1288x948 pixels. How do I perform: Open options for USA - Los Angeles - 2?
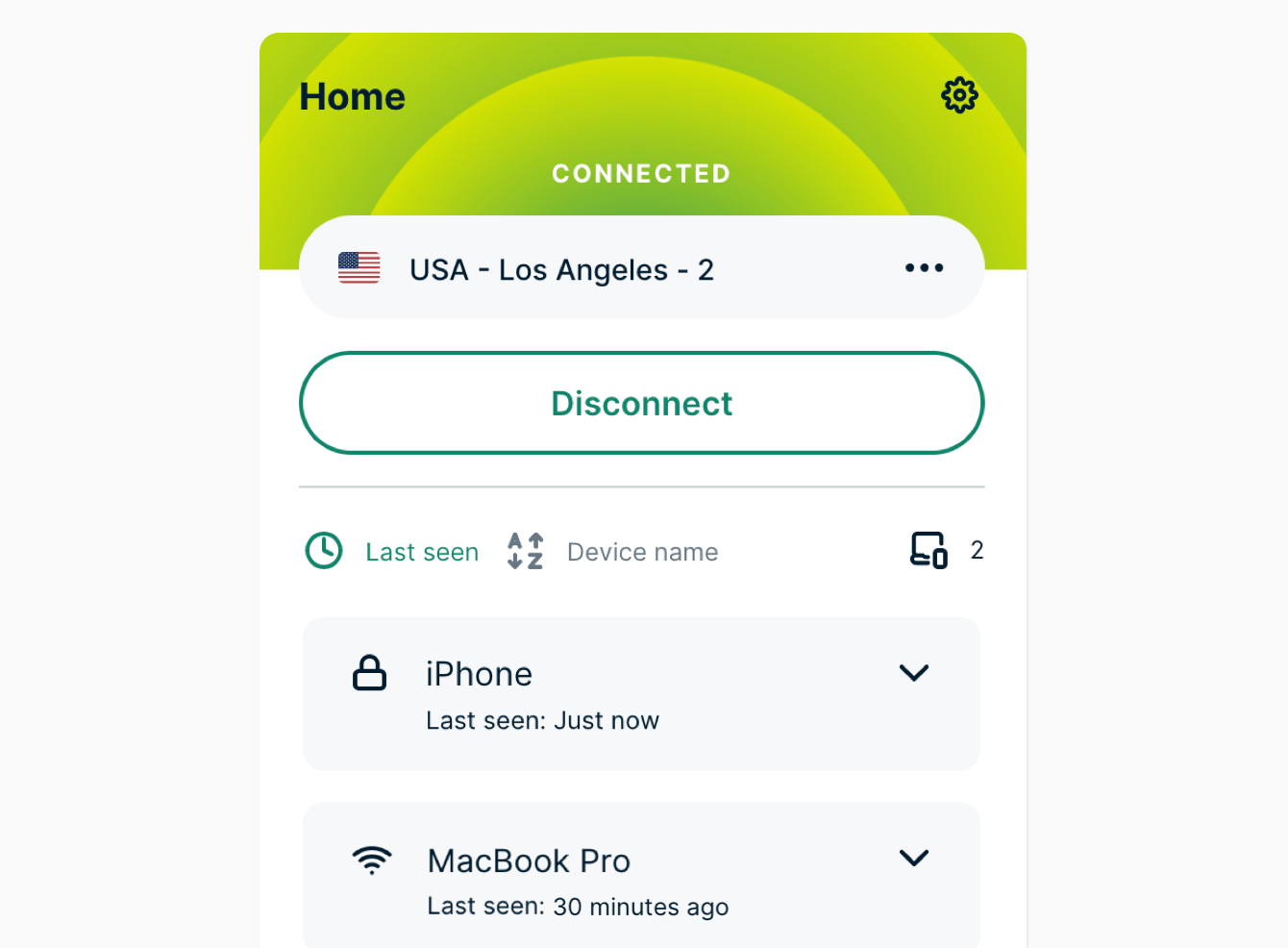coord(924,268)
